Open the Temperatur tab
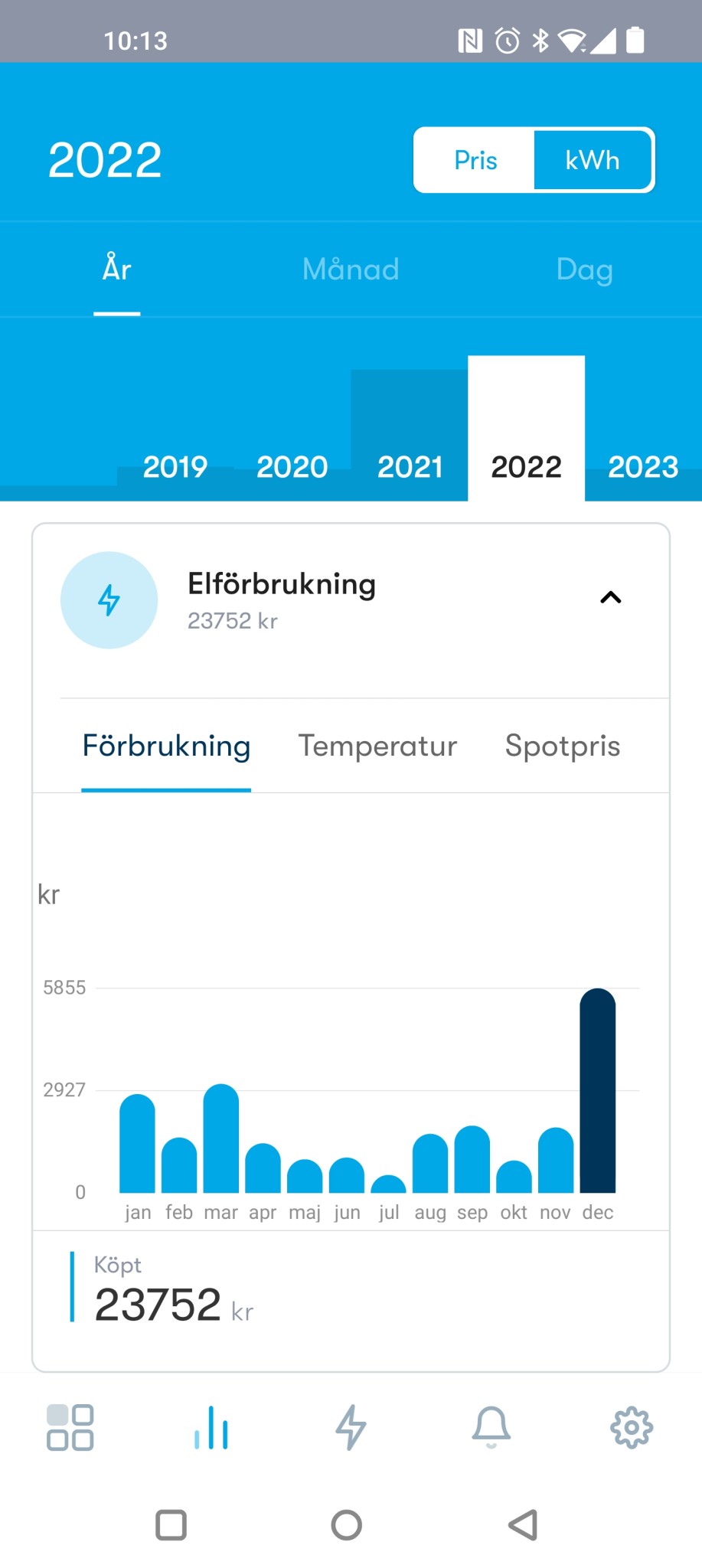The width and height of the screenshot is (702, 1568). [377, 746]
